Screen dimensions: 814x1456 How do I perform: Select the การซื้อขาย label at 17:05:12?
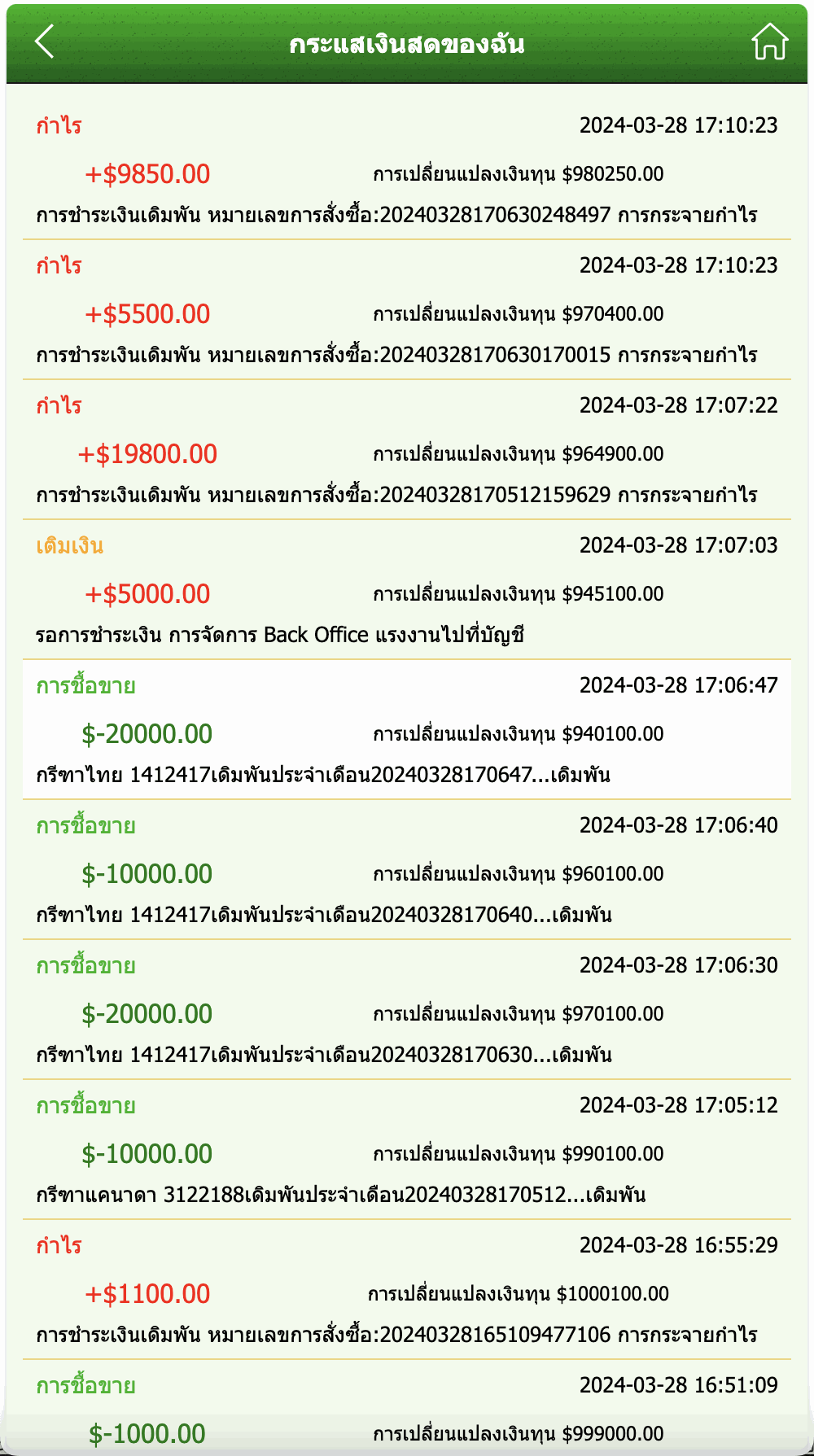(x=86, y=1106)
